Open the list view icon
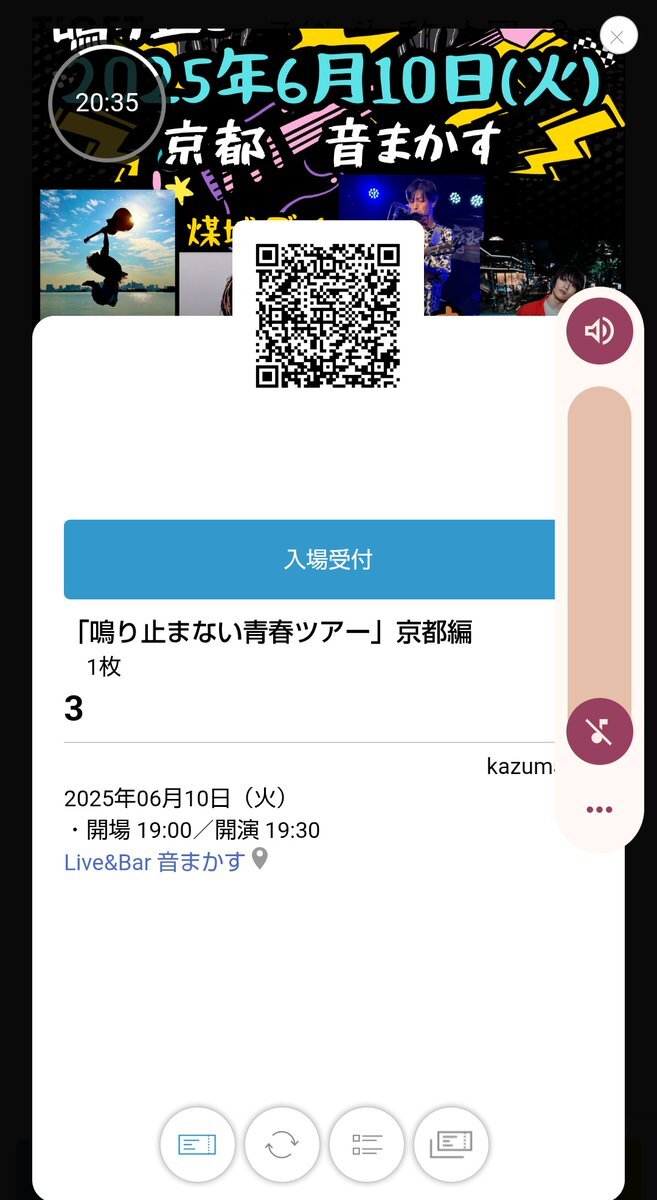Viewport: 657px width, 1200px height. click(x=367, y=1145)
